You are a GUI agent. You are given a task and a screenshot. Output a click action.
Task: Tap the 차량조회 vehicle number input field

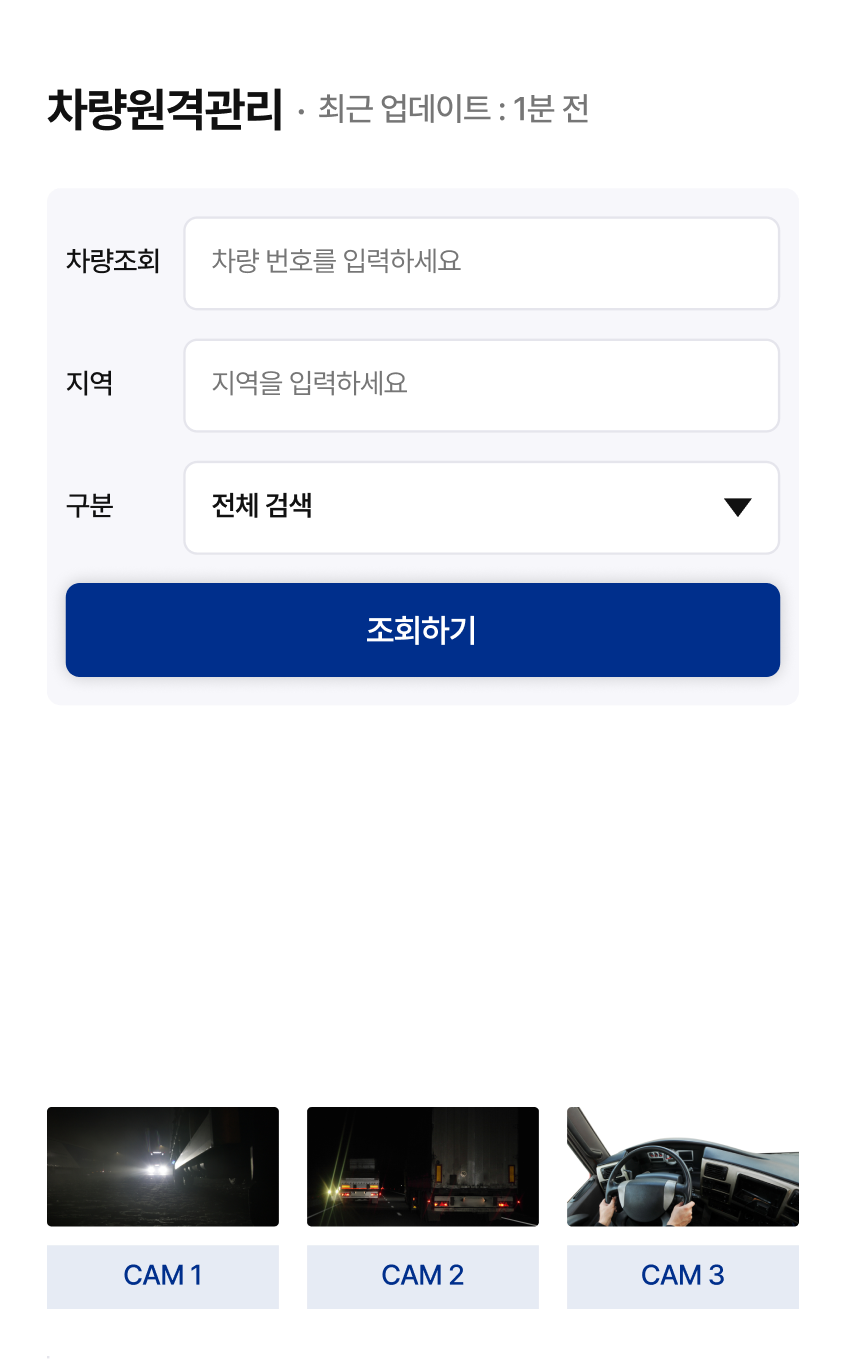click(481, 263)
